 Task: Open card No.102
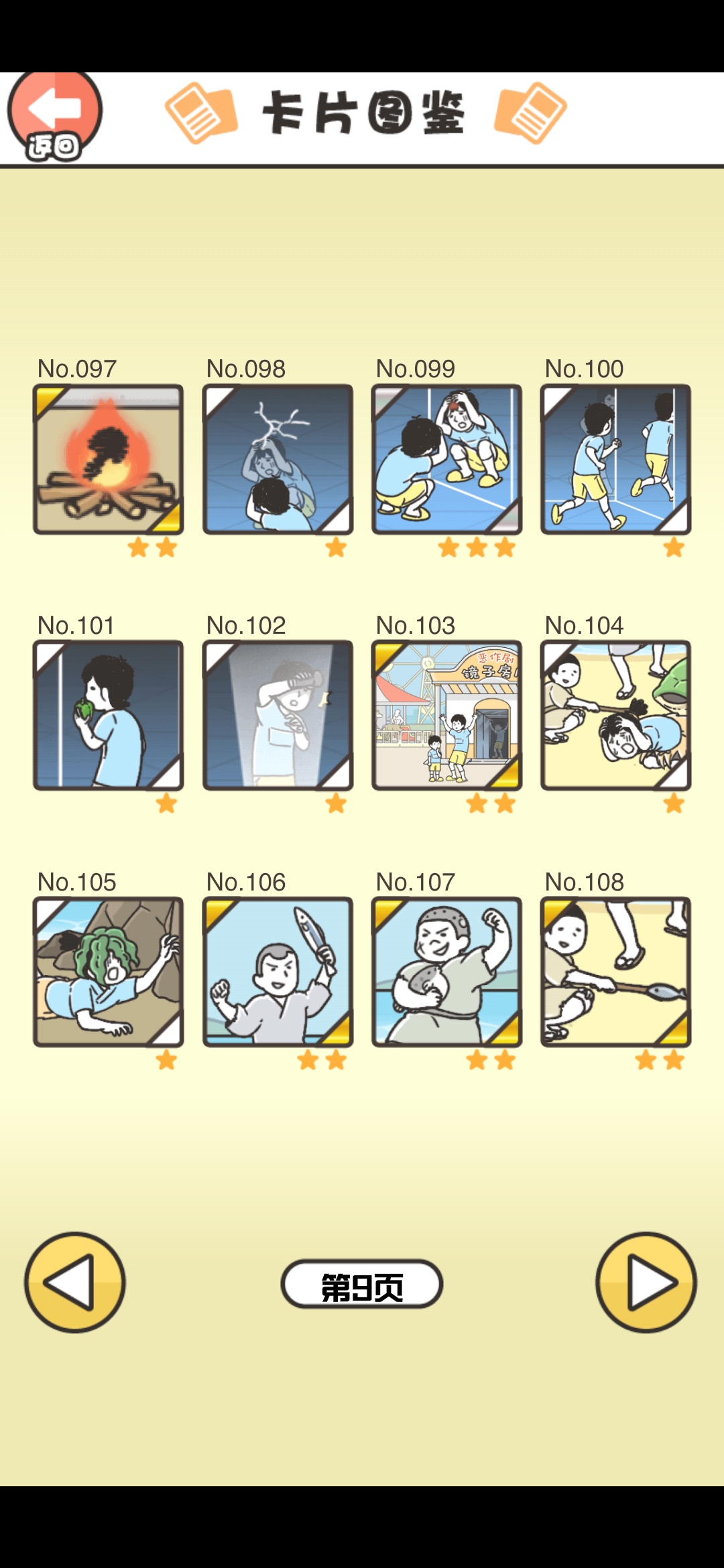pyautogui.click(x=278, y=715)
